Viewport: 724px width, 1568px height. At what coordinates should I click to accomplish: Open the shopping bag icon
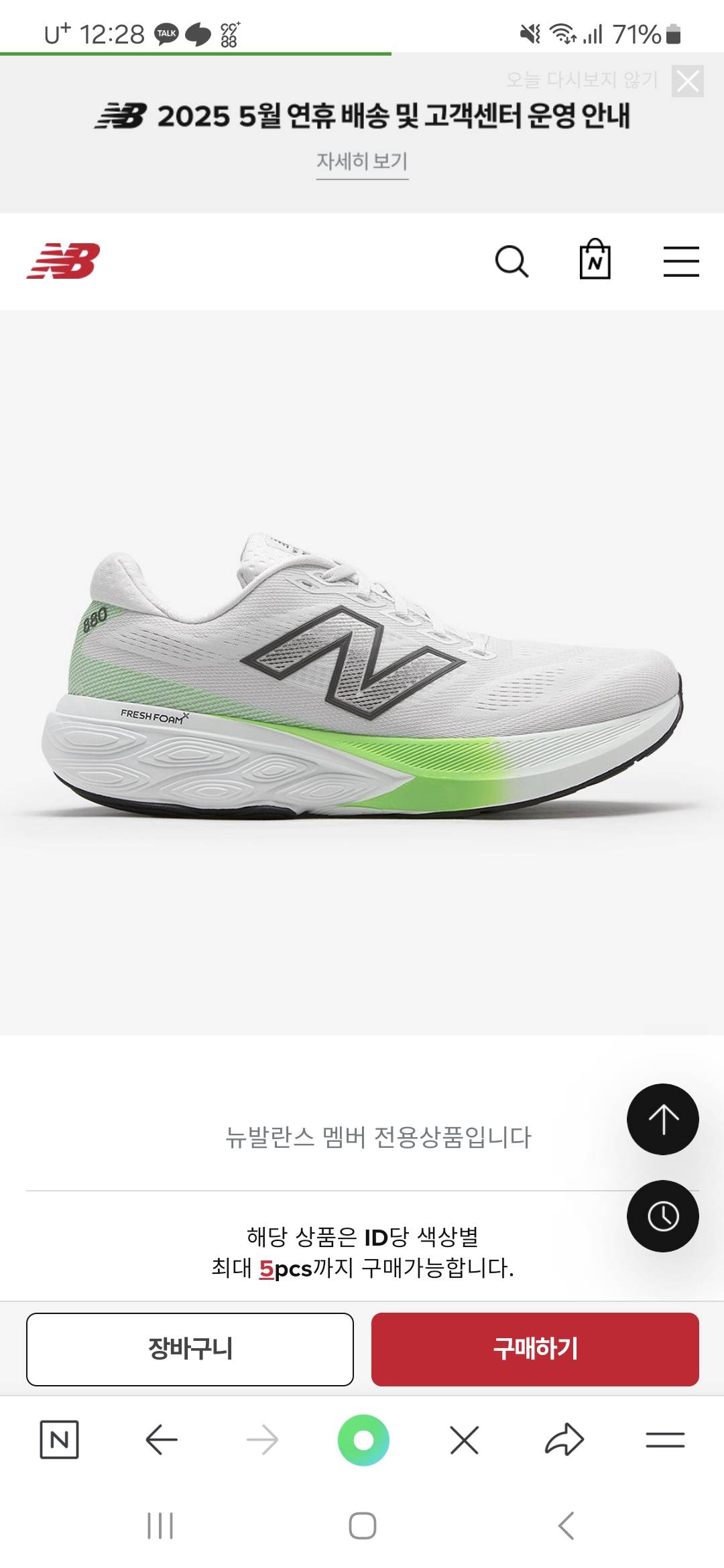[x=595, y=259]
